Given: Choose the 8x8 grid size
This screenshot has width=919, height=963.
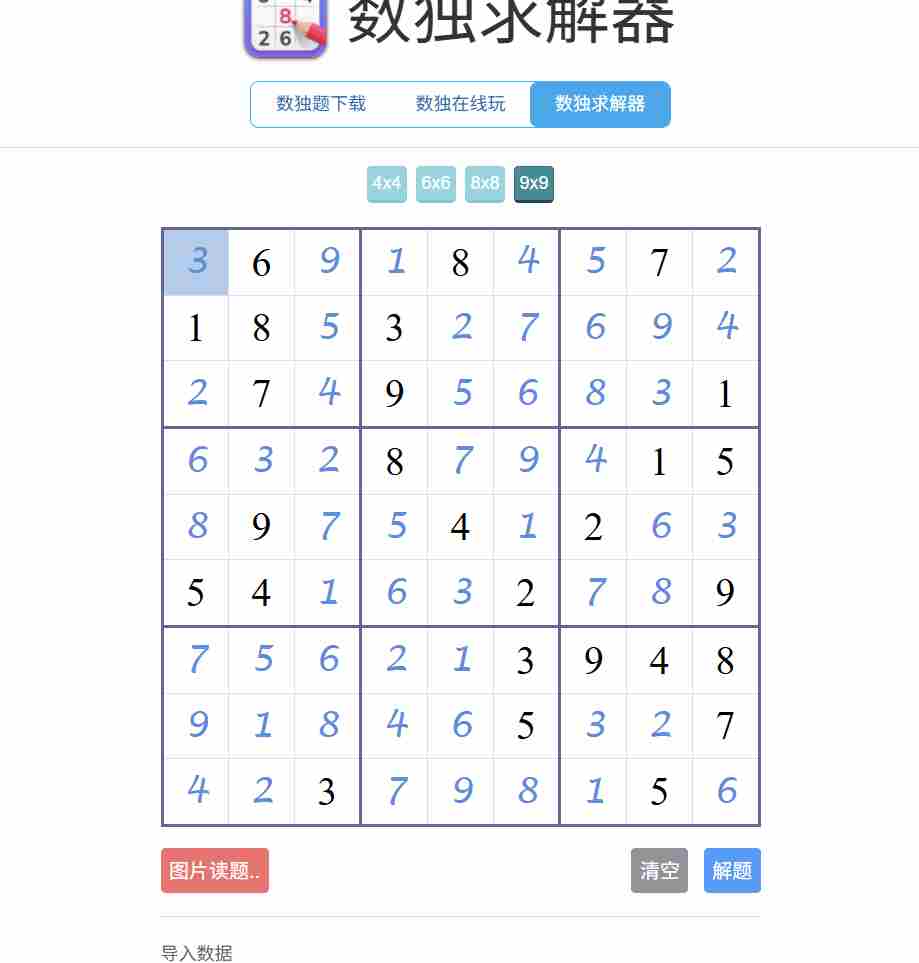Looking at the screenshot, I should [484, 184].
